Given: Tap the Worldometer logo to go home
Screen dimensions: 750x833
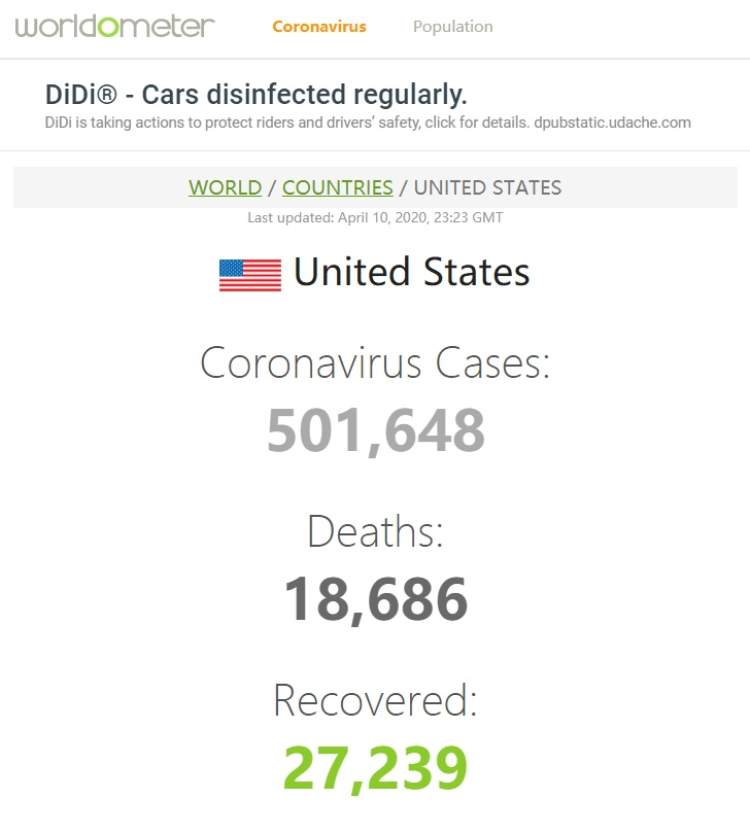Looking at the screenshot, I should [115, 26].
